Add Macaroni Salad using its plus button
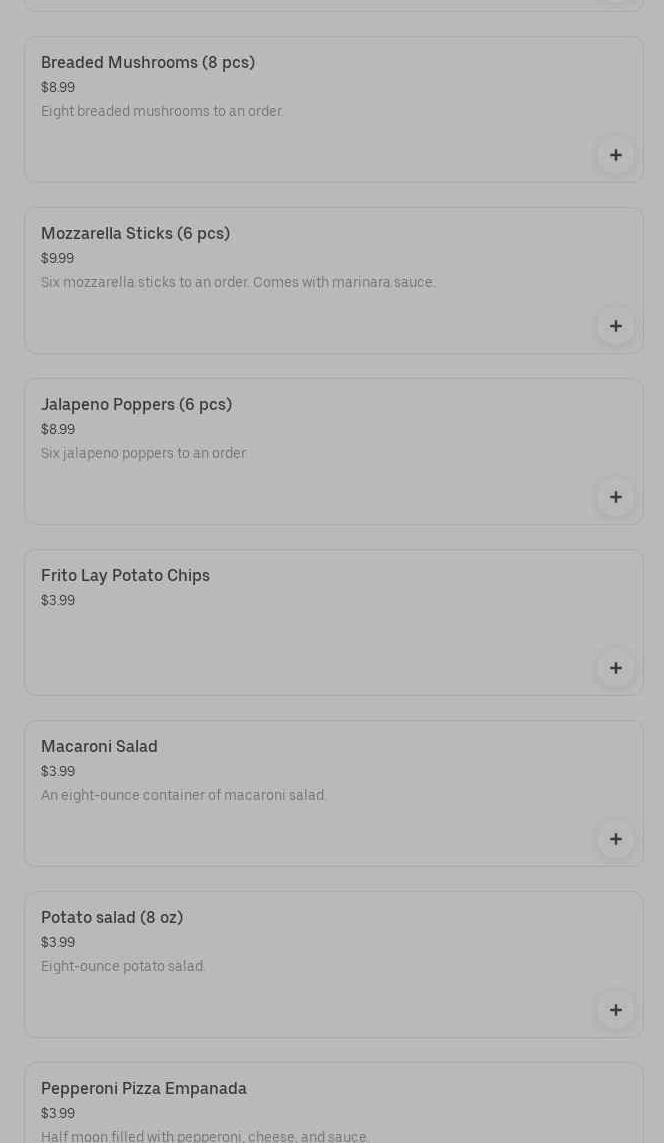 coord(615,839)
